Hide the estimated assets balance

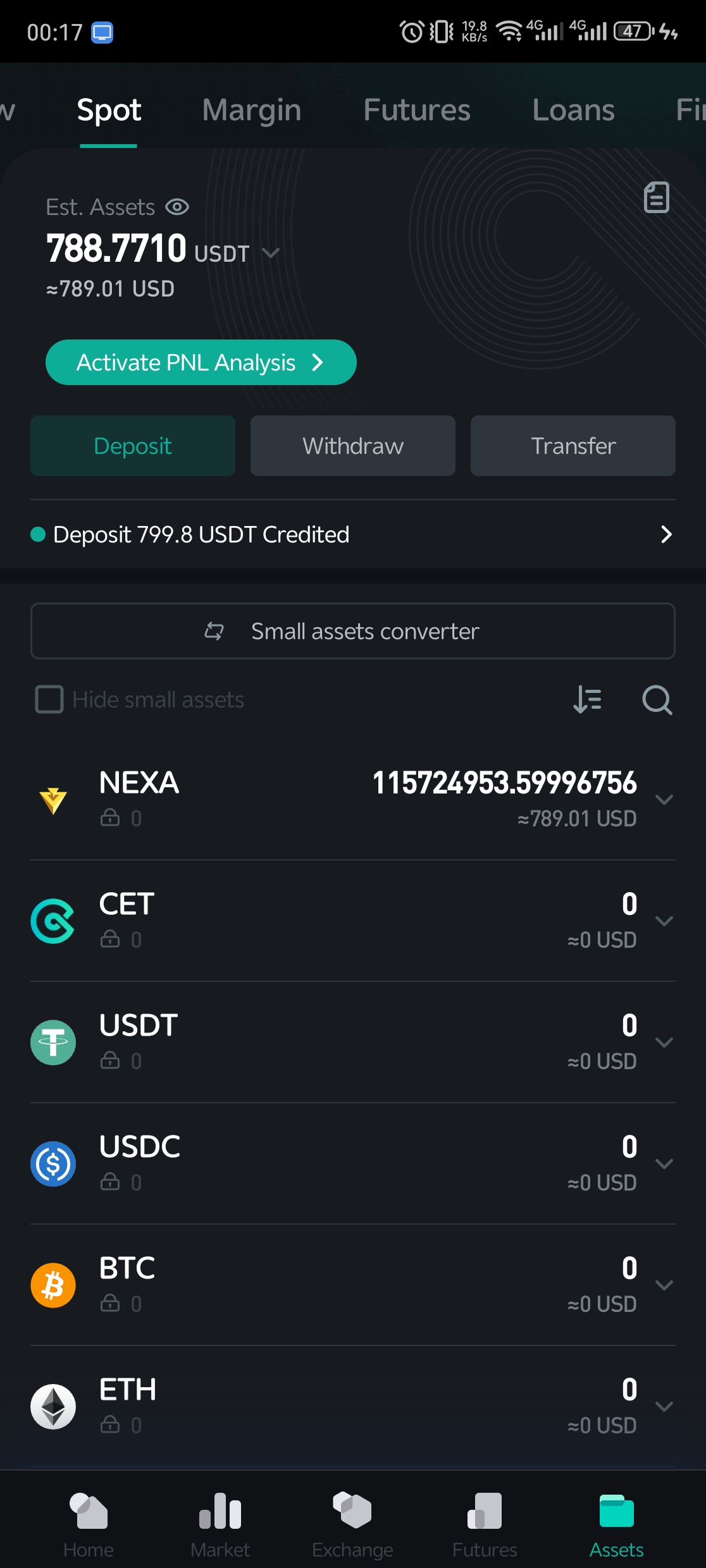click(177, 207)
